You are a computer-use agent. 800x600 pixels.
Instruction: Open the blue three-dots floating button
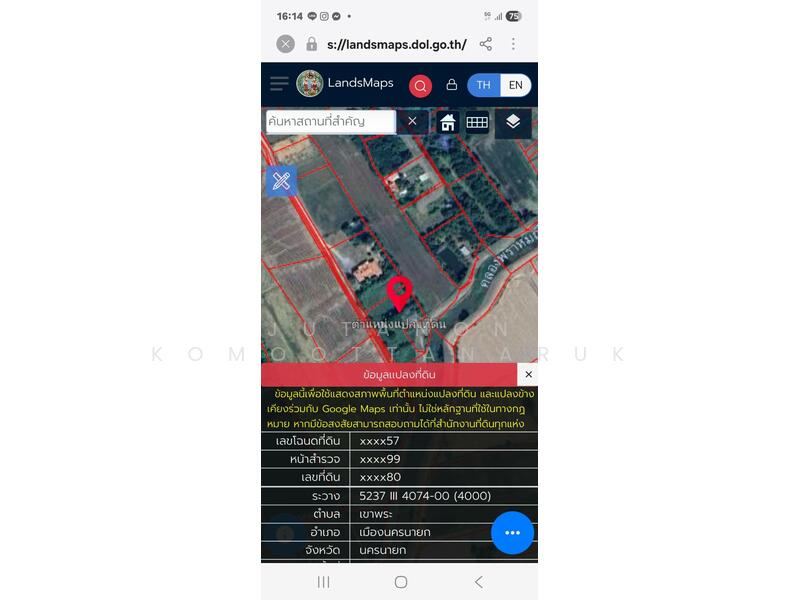coord(512,533)
